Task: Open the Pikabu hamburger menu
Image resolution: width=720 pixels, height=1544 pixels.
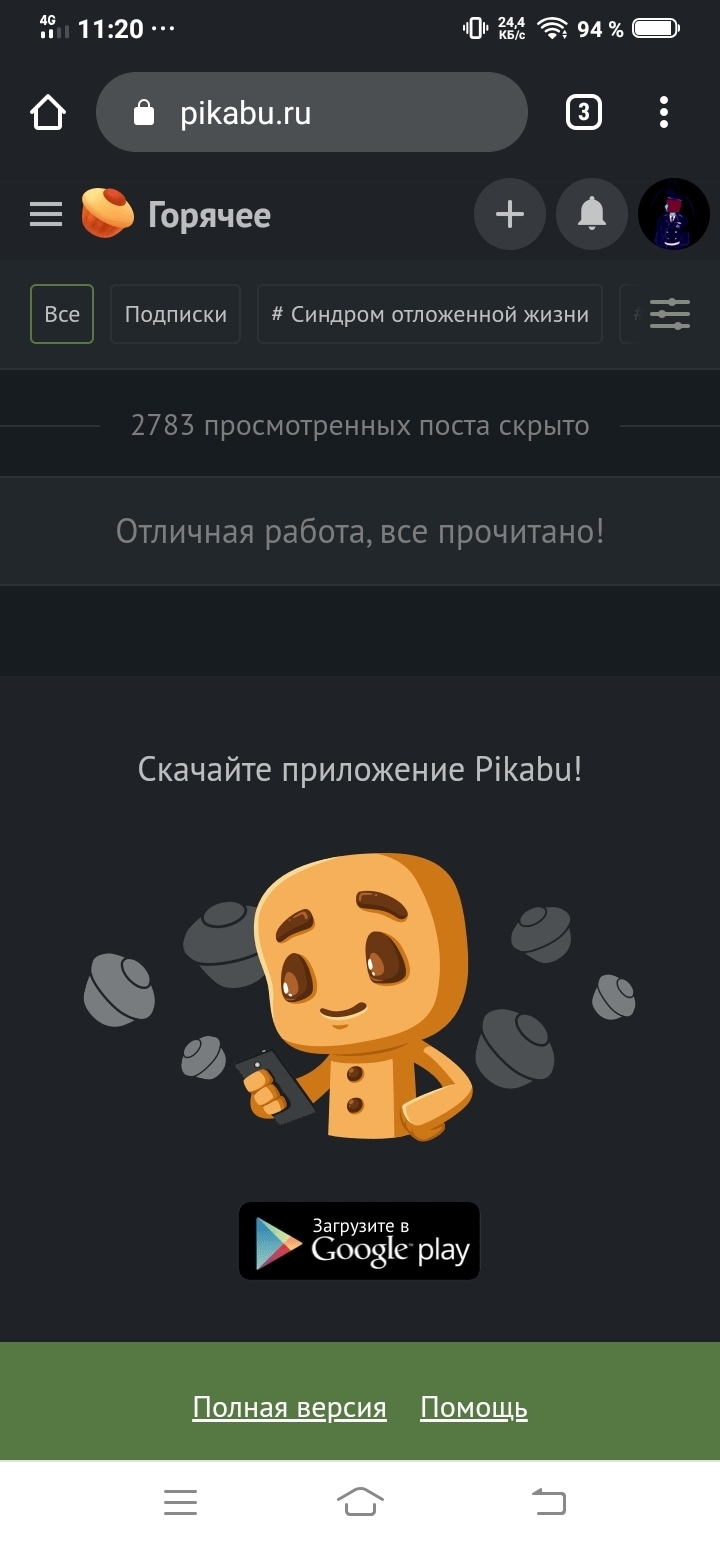Action: (46, 214)
